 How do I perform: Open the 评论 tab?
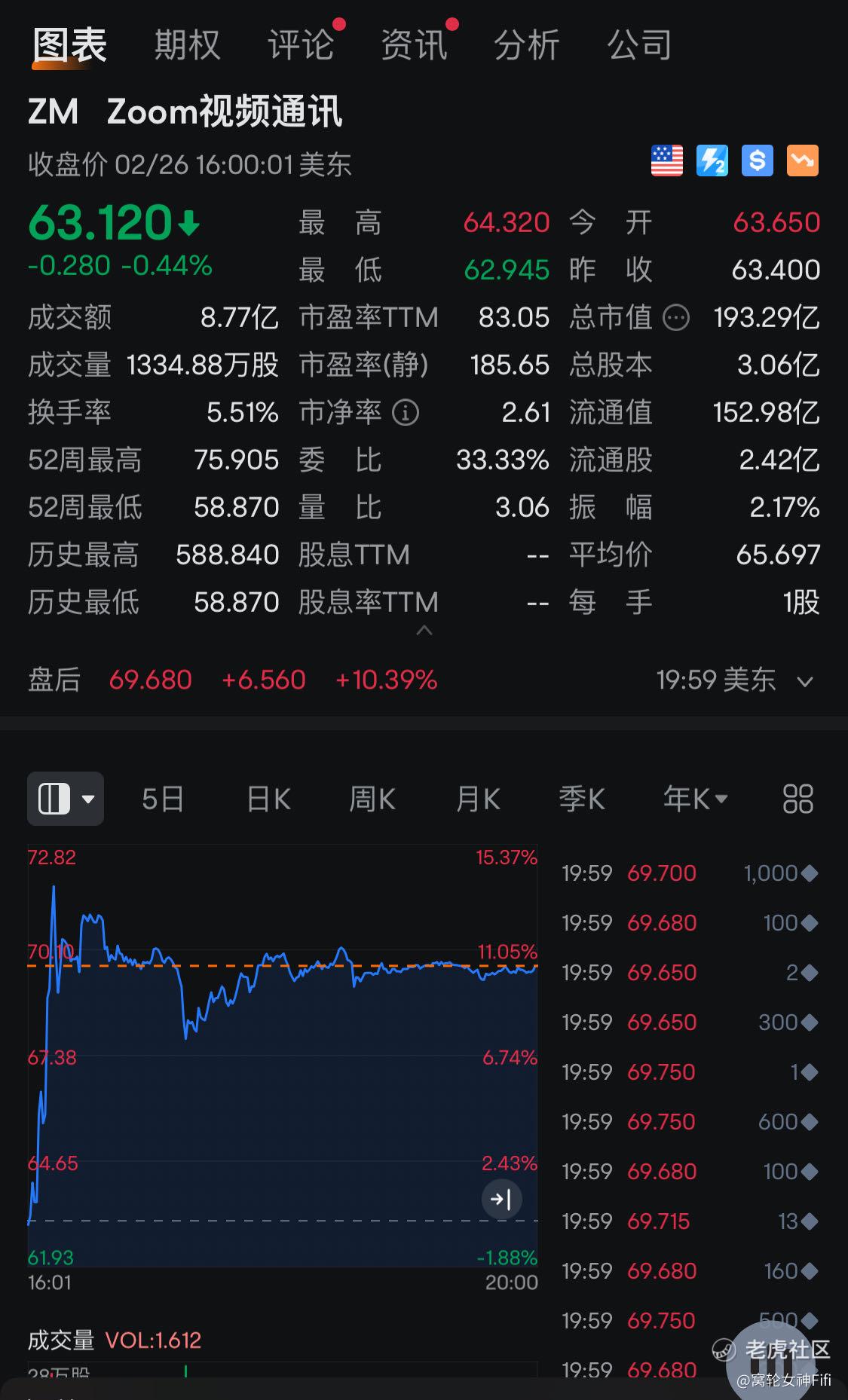(301, 45)
